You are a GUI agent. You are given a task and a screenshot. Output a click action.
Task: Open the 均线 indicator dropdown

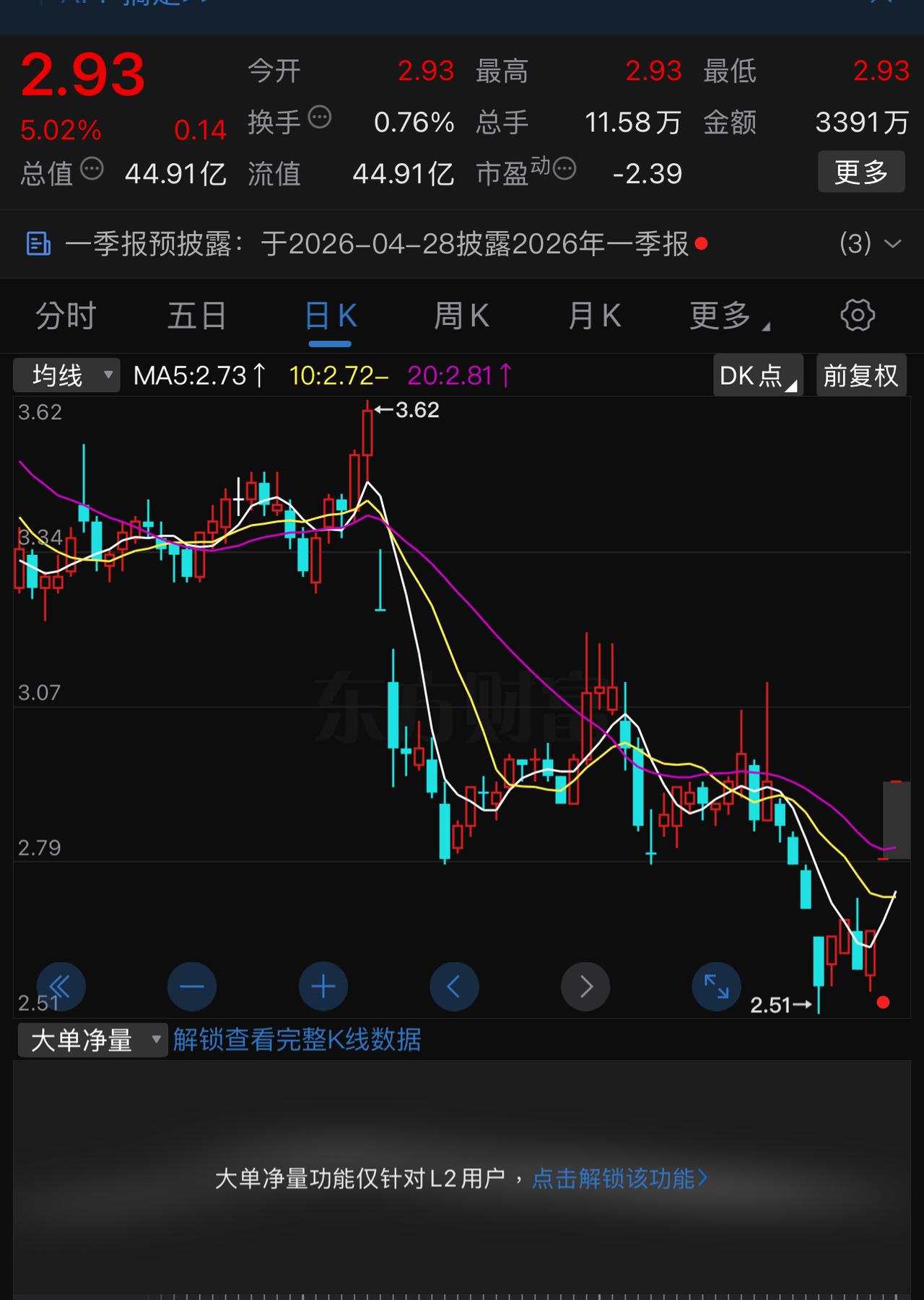click(66, 375)
